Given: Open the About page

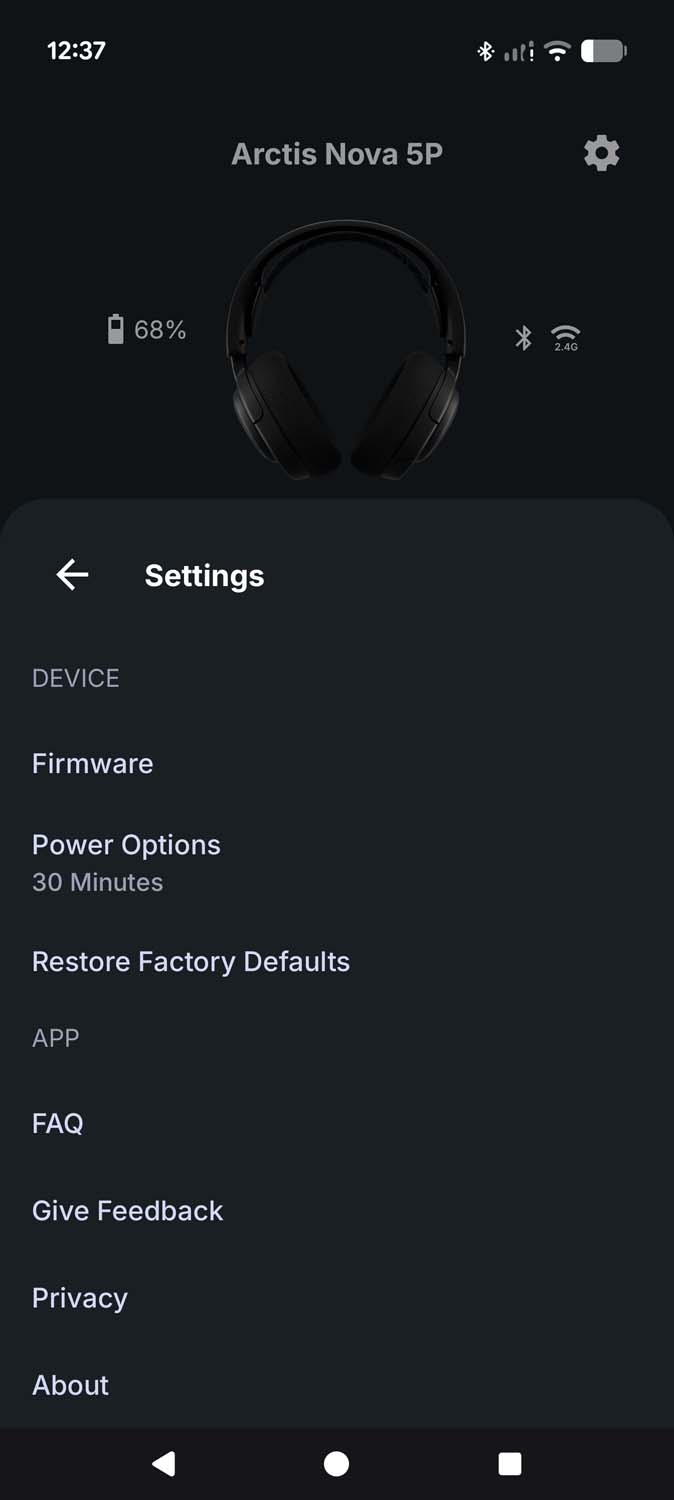Looking at the screenshot, I should pos(71,1385).
